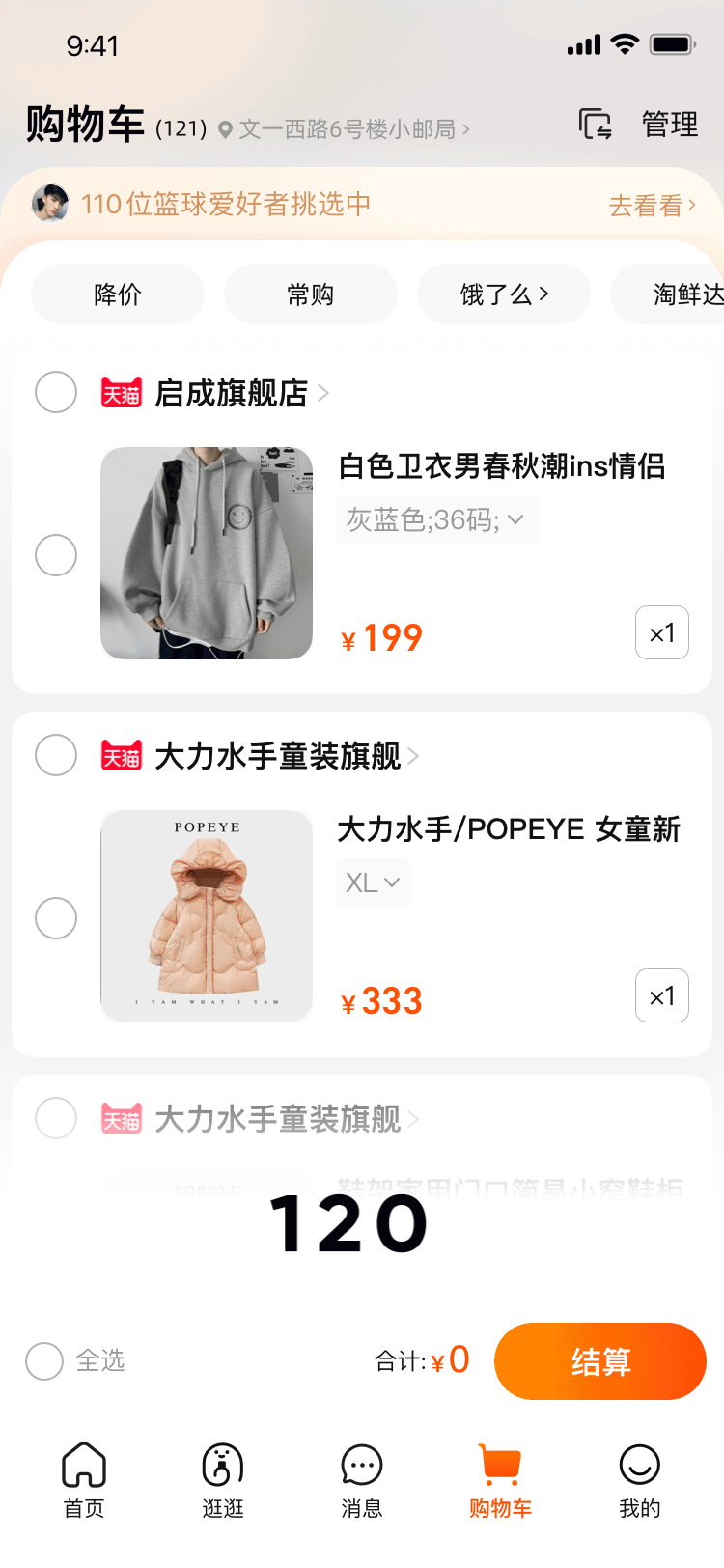Viewport: 724px width, 1568px height.
Task: Open the 灰蓝色;36码 variant selector
Action: [x=436, y=518]
